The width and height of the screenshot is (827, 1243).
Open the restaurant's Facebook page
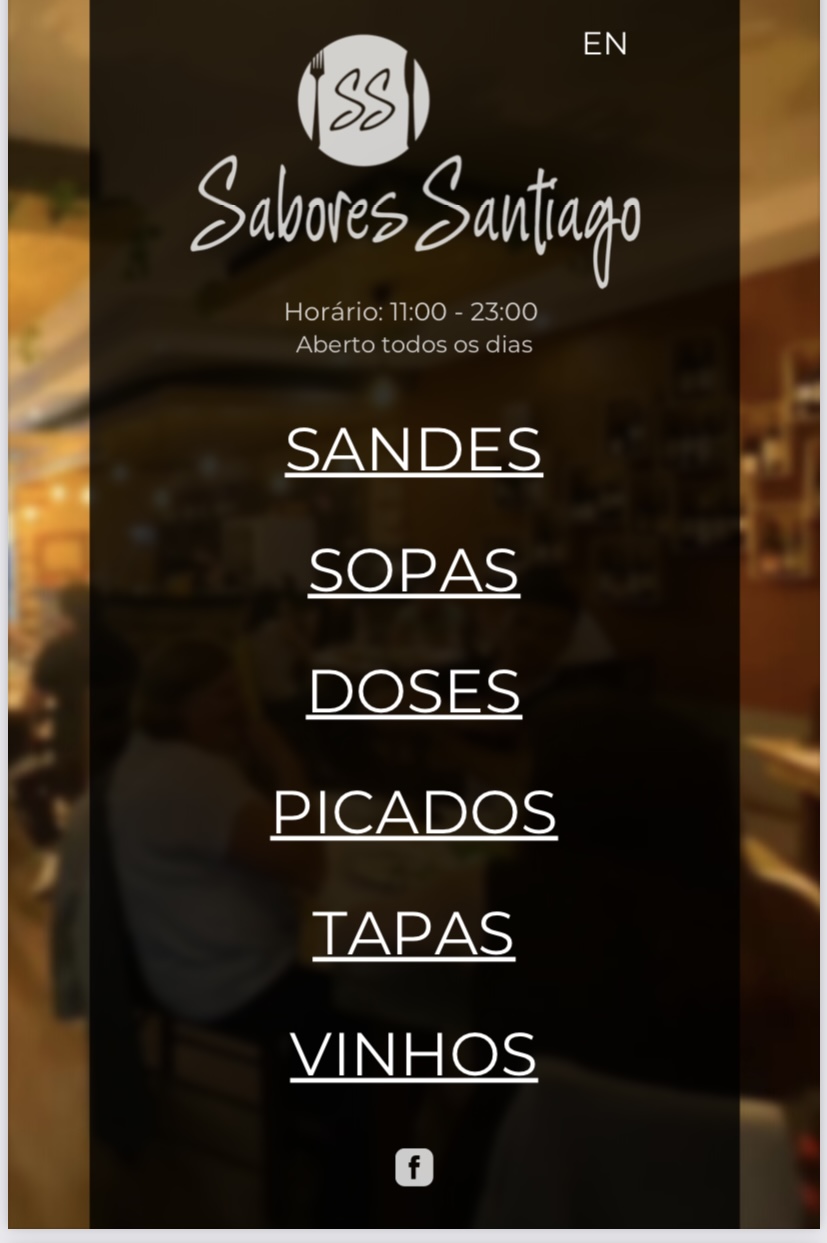[x=414, y=1167]
